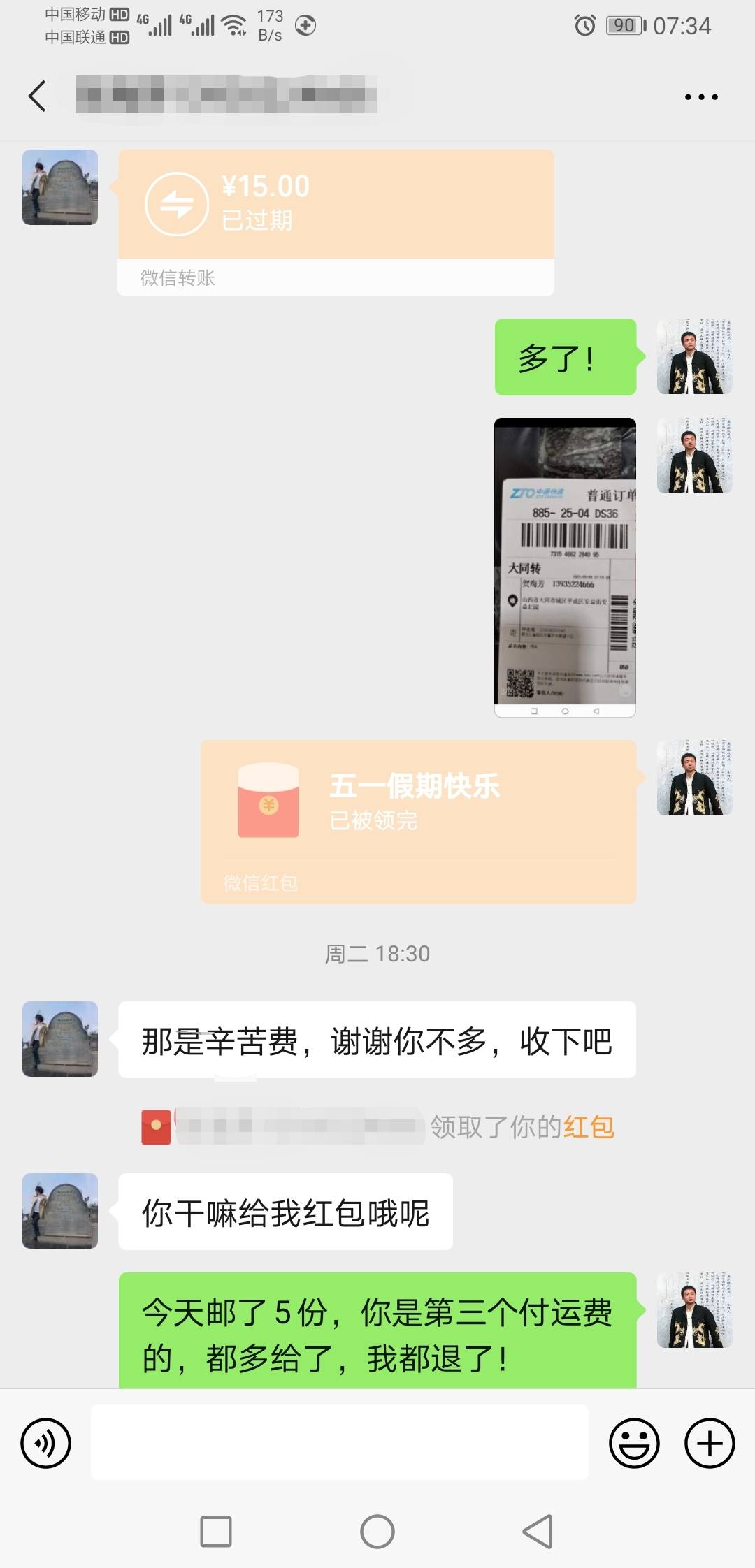The width and height of the screenshot is (755, 1568).
Task: Focus the message text field
Action: tap(339, 1442)
